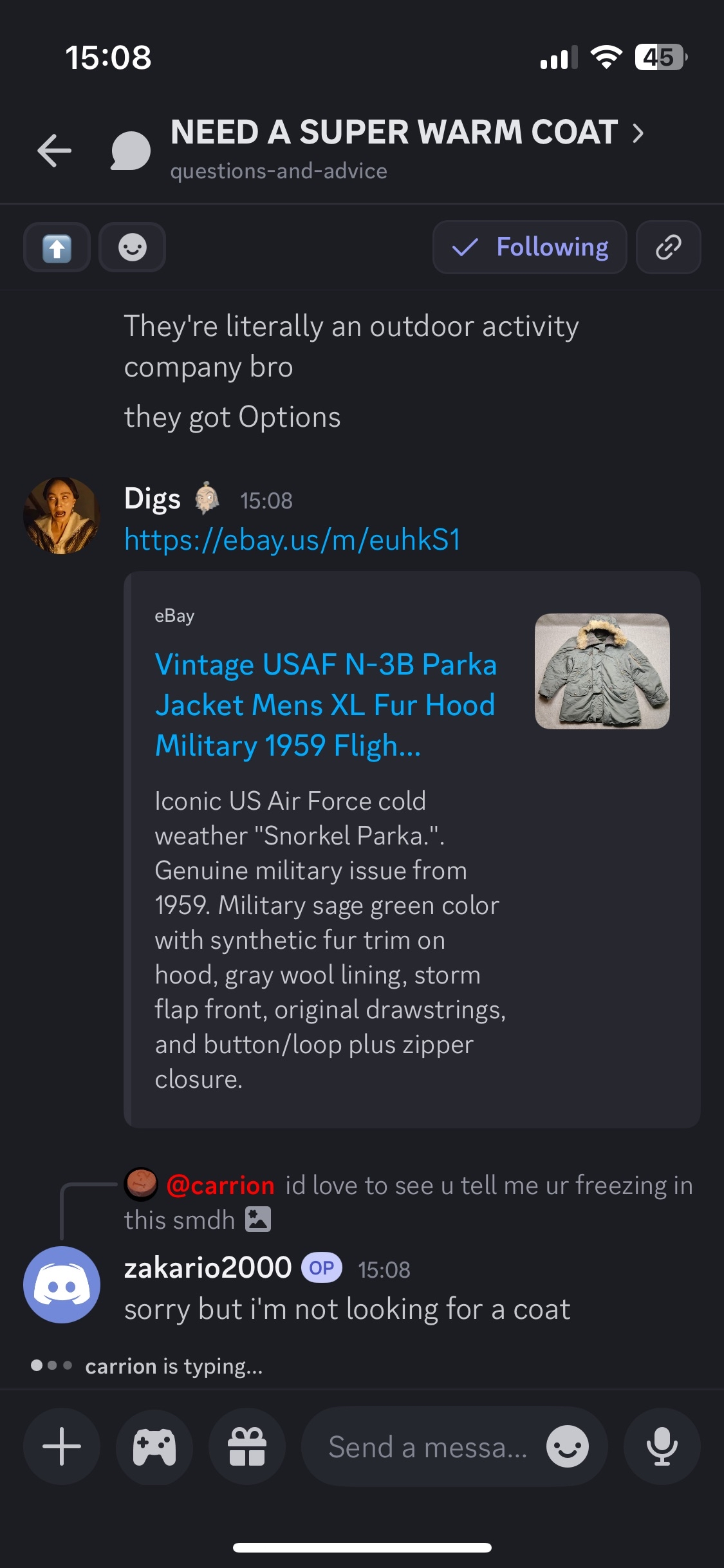724x1568 pixels.
Task: Open the emoji picker in message box
Action: (567, 1446)
